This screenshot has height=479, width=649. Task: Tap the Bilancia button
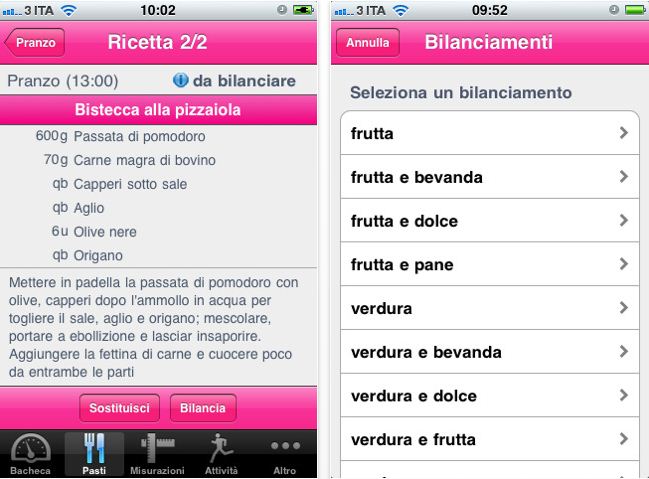[x=203, y=408]
